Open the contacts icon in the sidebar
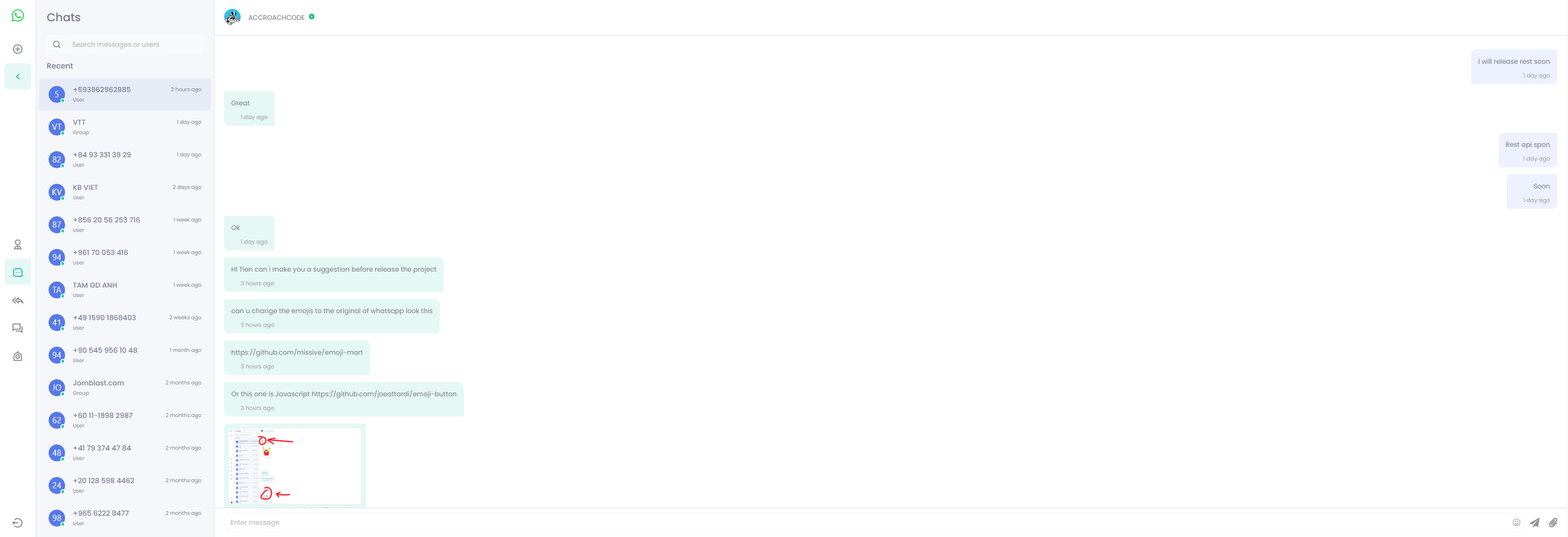 17,245
